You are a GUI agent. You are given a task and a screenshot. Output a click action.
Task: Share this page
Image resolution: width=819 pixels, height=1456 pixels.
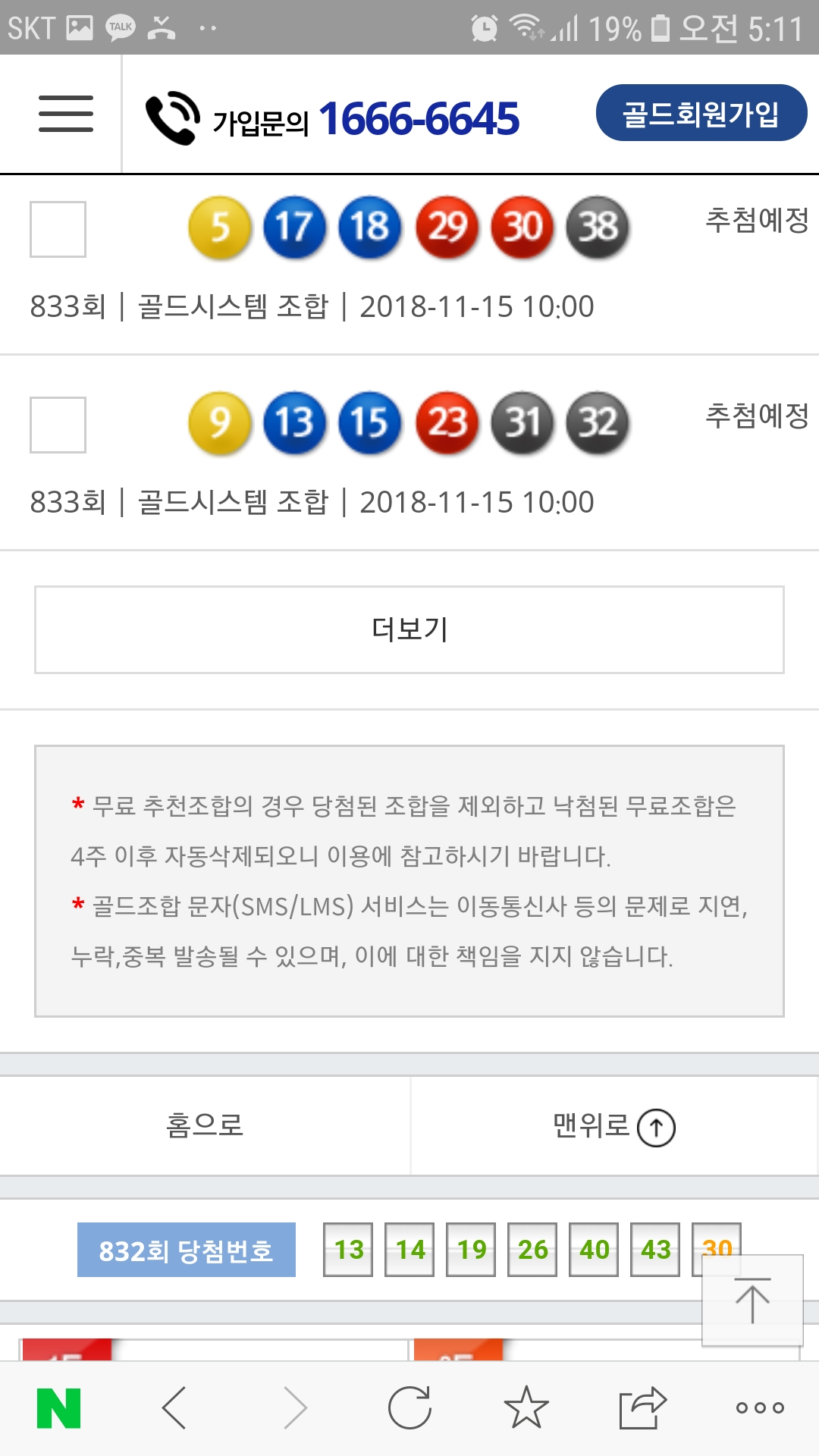click(x=642, y=1408)
